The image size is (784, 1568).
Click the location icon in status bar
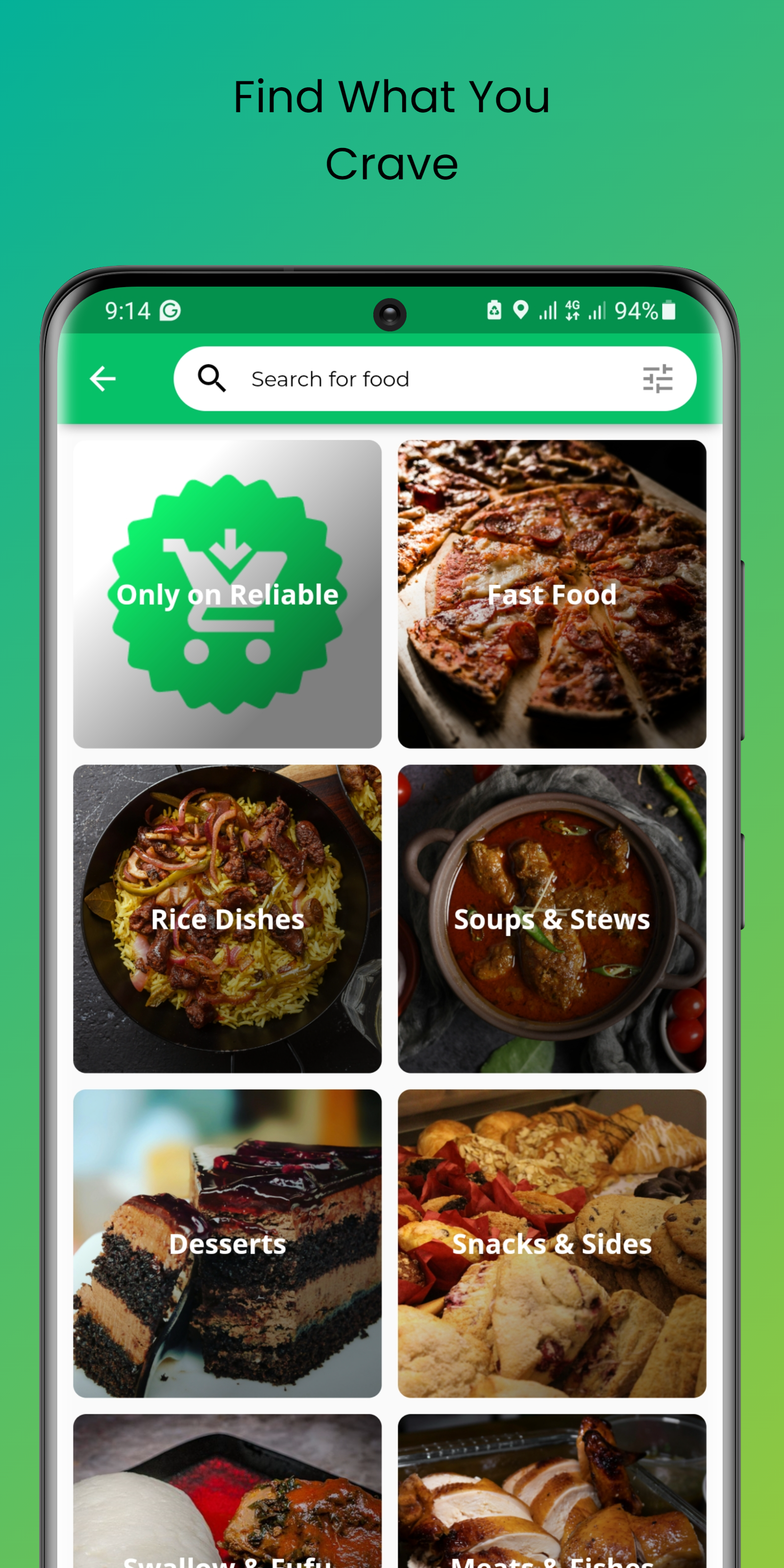(x=520, y=311)
